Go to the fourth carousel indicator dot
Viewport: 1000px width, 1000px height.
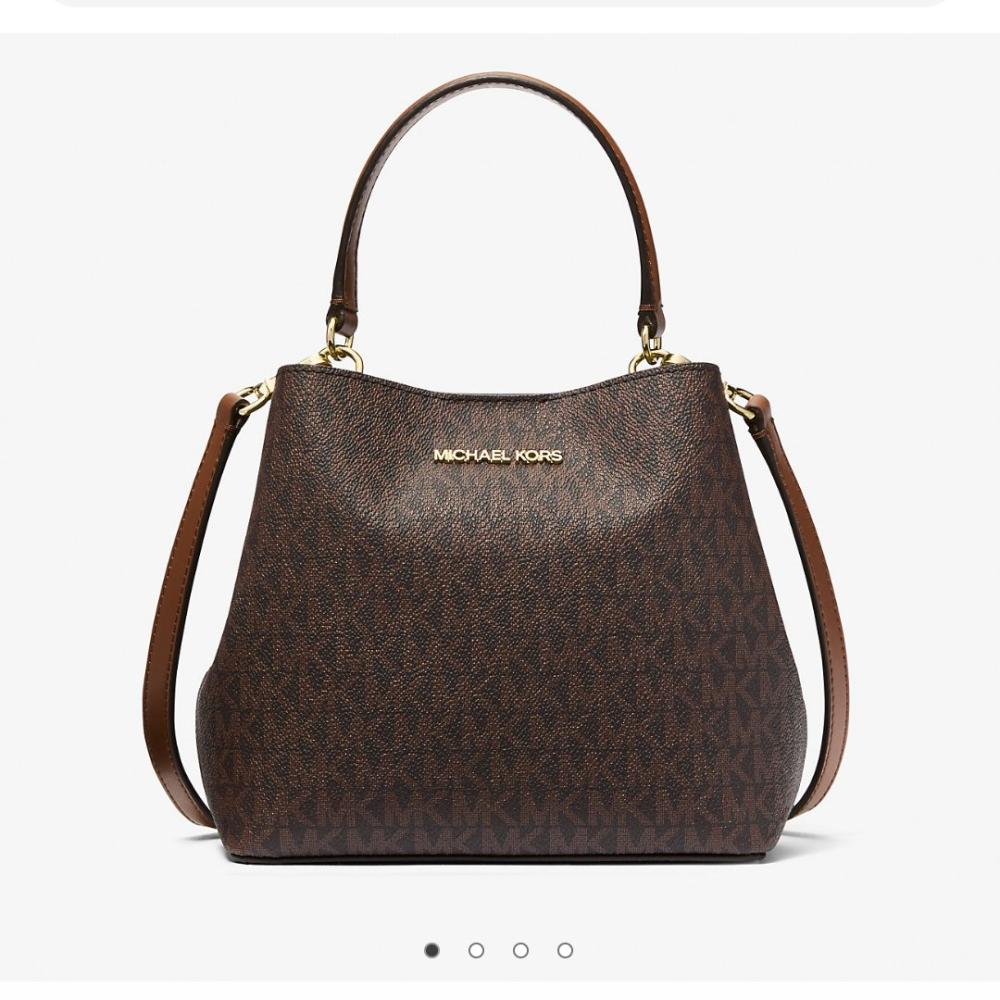pos(565,950)
